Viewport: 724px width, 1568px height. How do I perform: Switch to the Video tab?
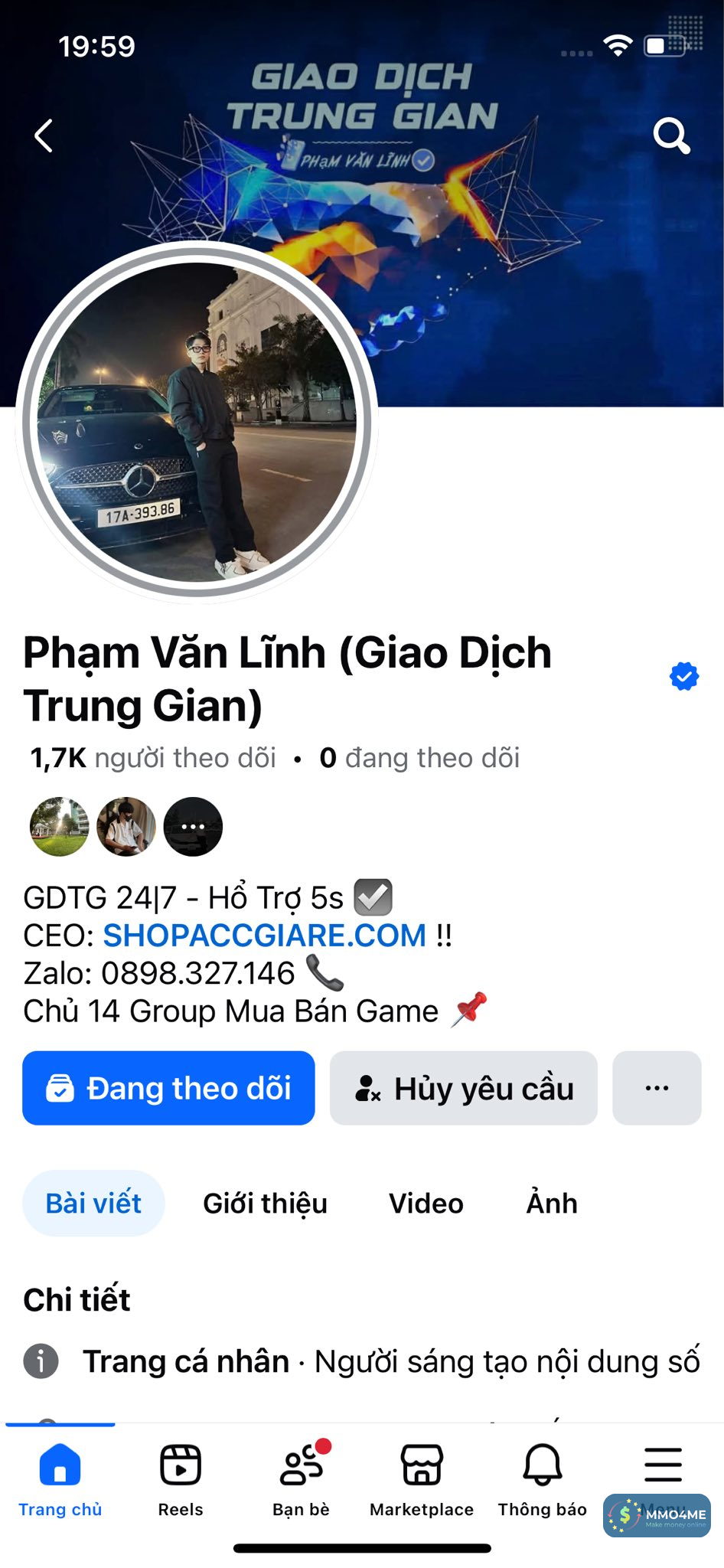coord(426,1203)
